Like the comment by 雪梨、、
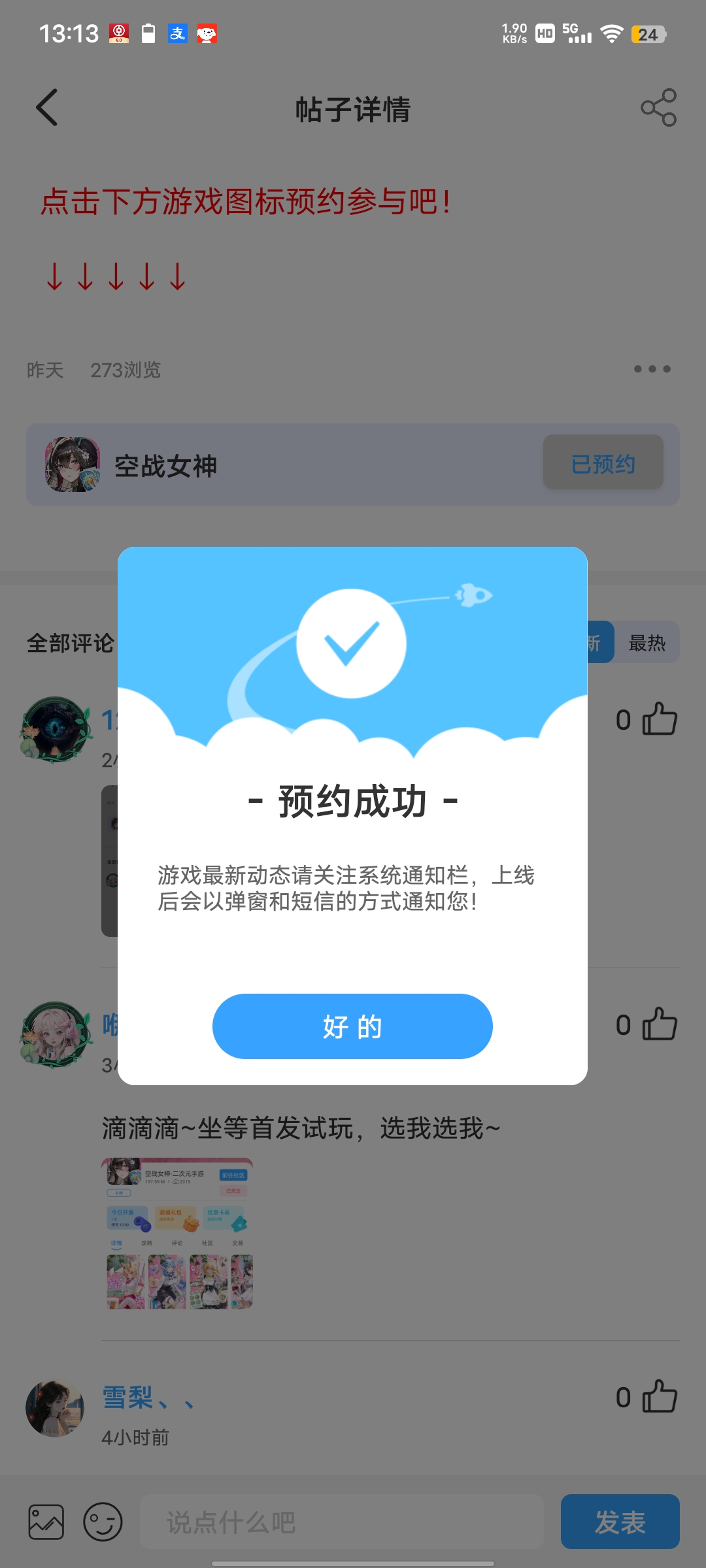This screenshot has height=1568, width=706. pyautogui.click(x=659, y=1396)
